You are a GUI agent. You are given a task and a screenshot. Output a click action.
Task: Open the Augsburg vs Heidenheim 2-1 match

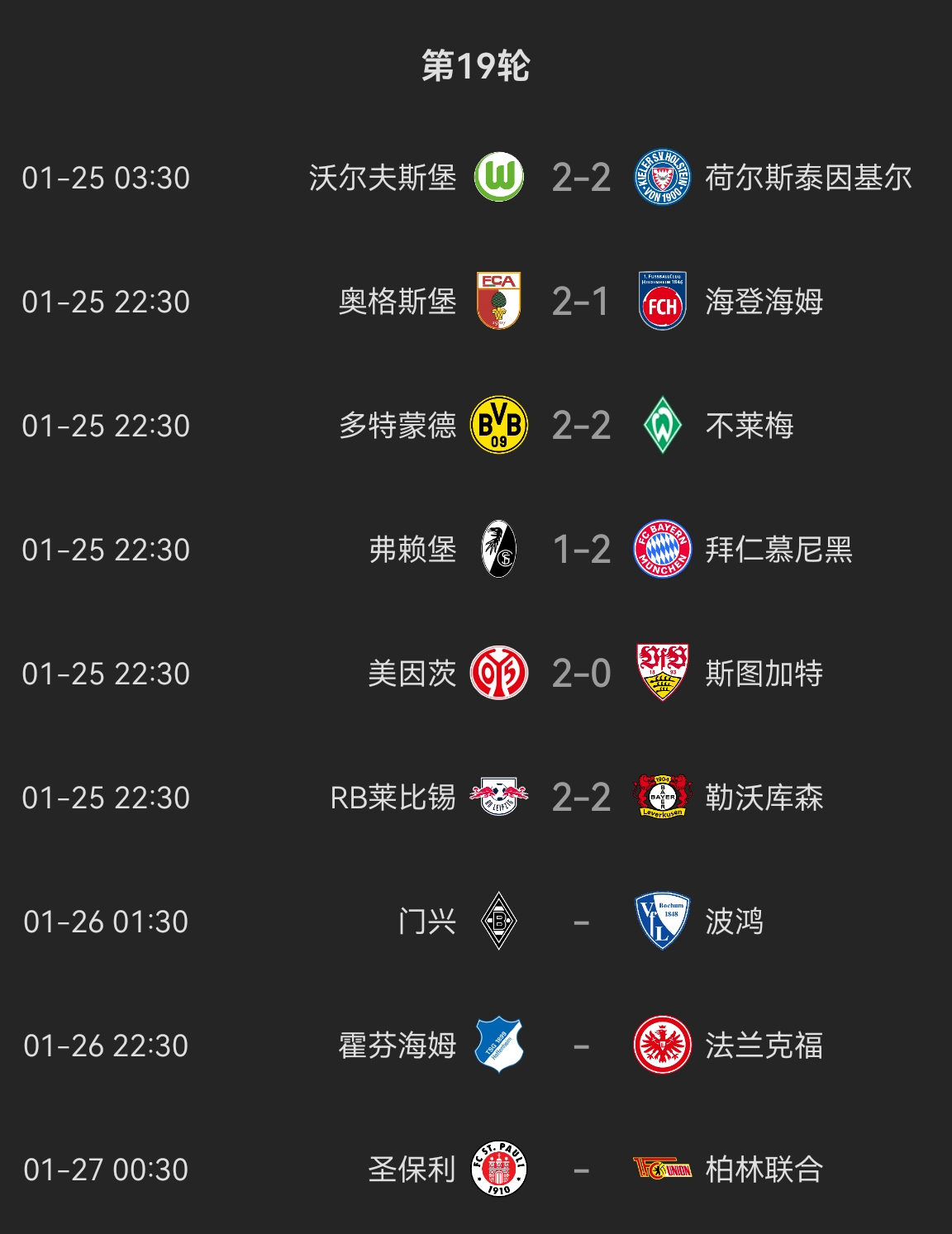pos(581,302)
